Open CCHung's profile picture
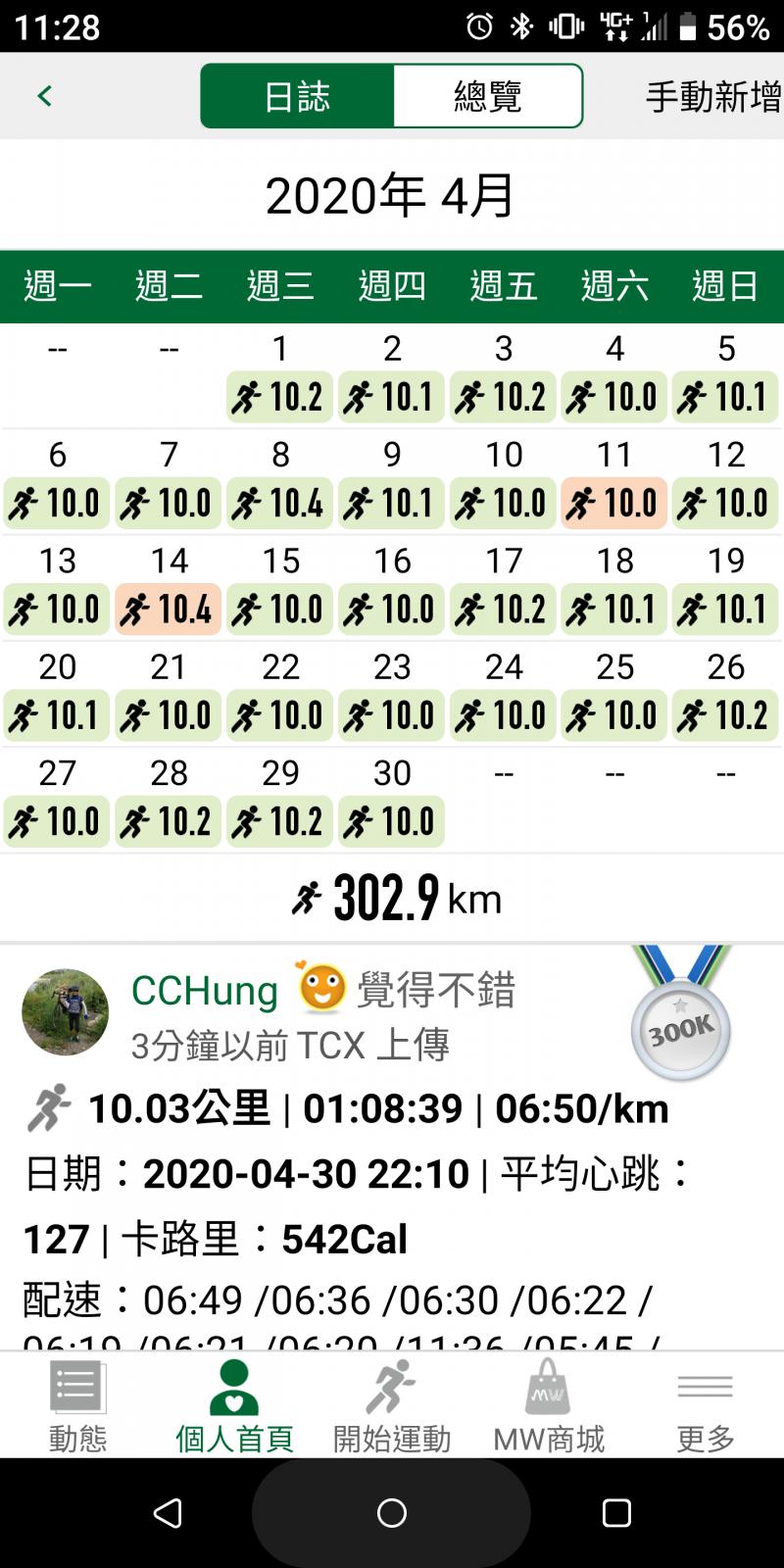Image resolution: width=784 pixels, height=1568 pixels. pos(66,1012)
